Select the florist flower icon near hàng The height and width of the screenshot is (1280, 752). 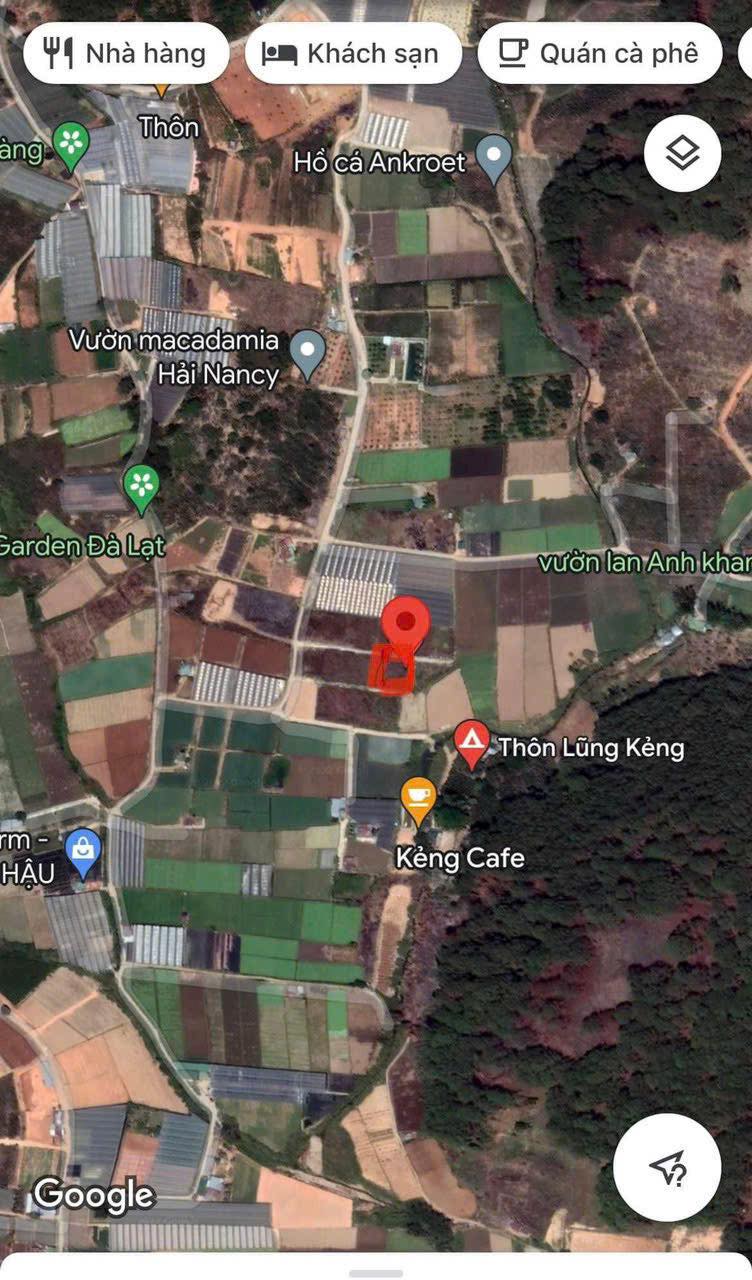tap(71, 143)
